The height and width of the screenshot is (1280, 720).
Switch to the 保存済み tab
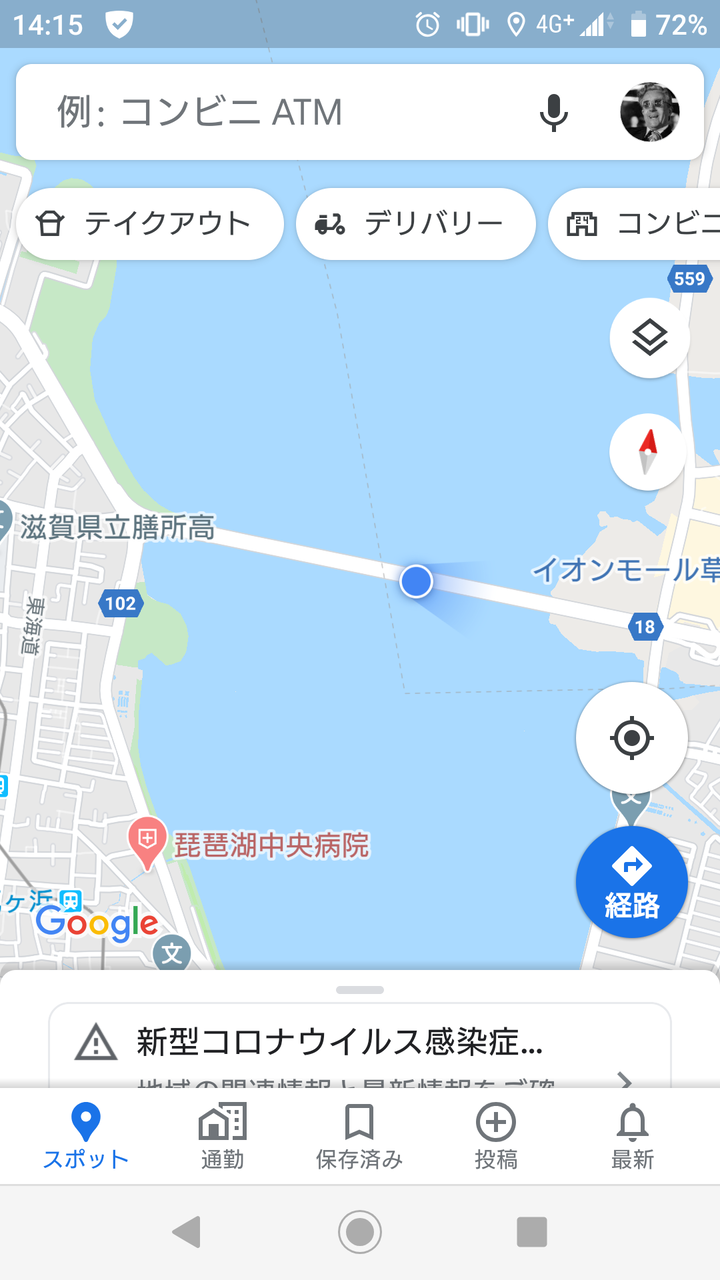pyautogui.click(x=359, y=1138)
